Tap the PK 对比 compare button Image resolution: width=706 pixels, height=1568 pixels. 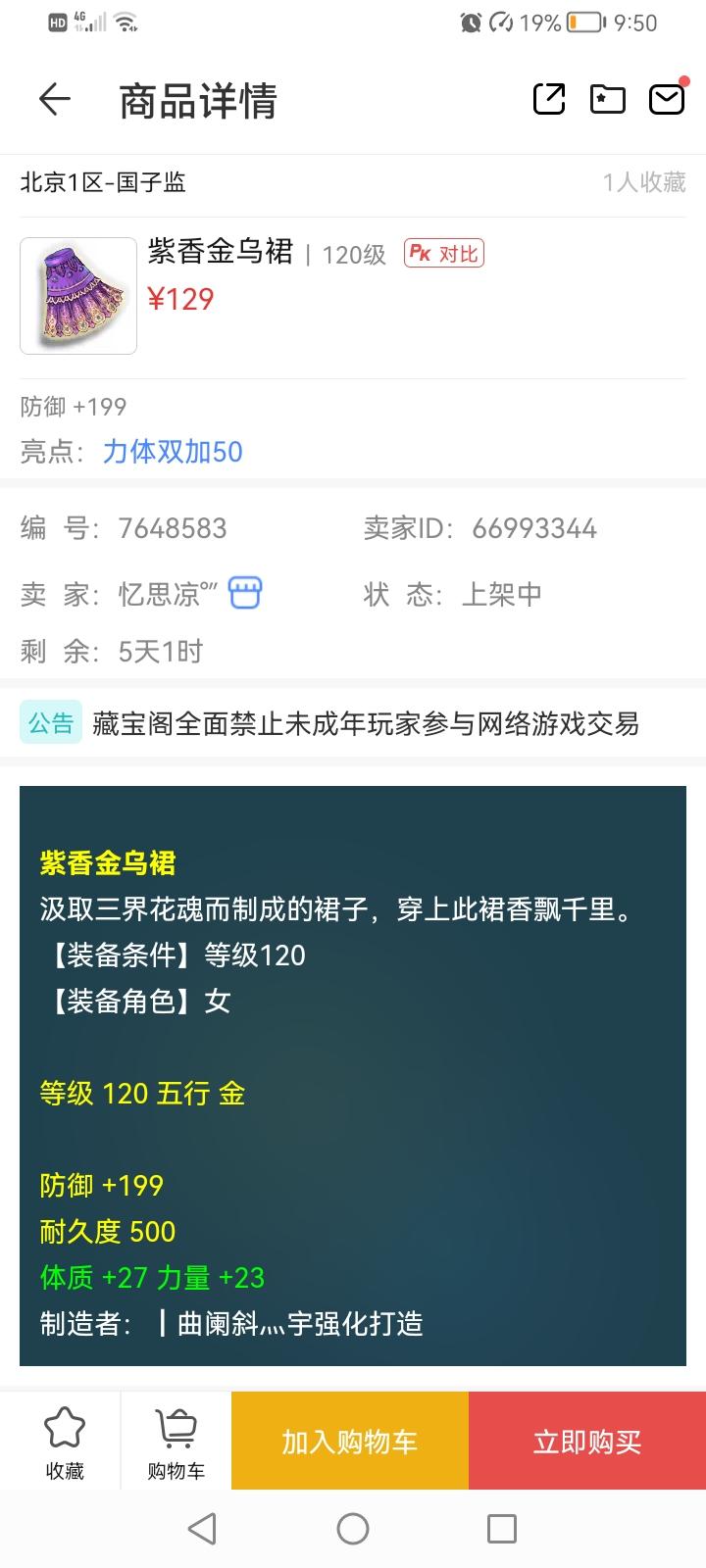pyautogui.click(x=444, y=254)
